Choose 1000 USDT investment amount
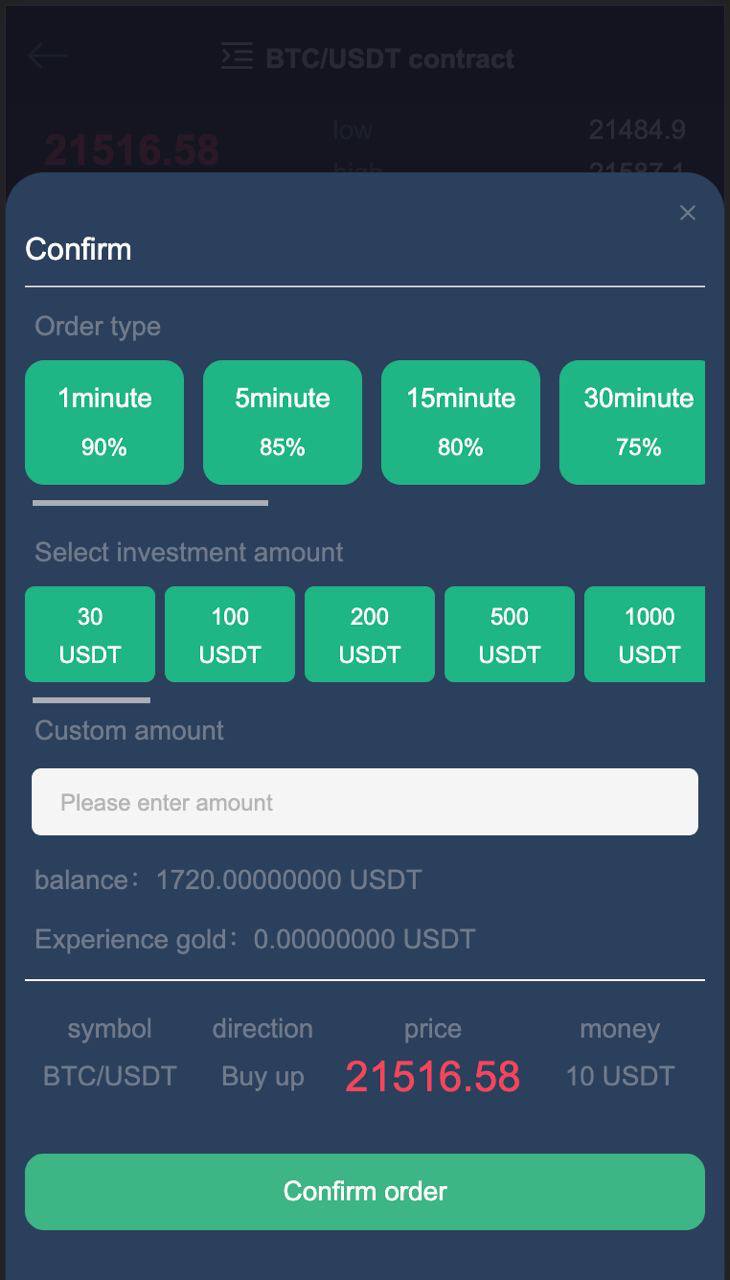 646,634
